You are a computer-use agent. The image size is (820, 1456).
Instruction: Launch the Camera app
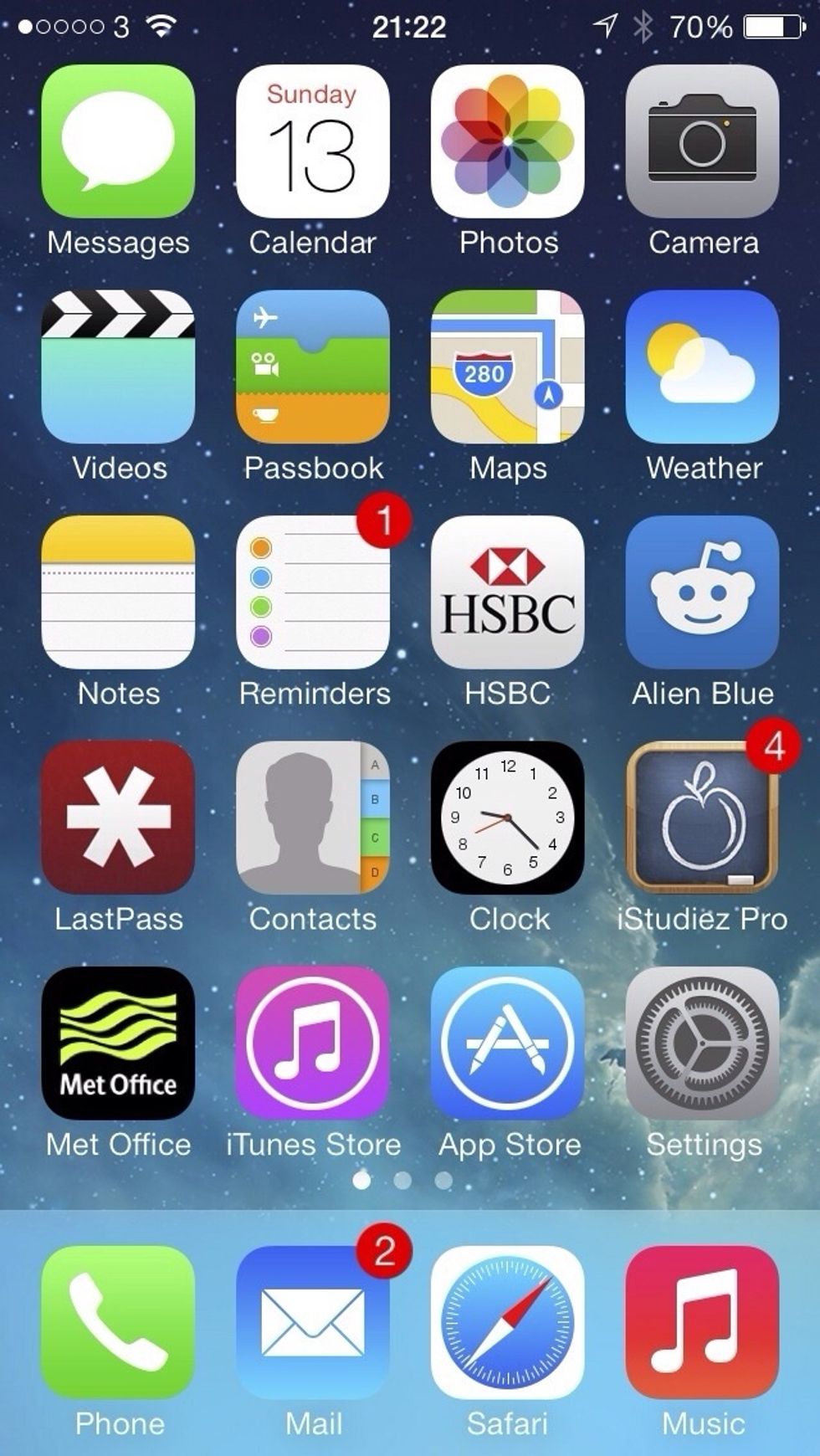703,144
